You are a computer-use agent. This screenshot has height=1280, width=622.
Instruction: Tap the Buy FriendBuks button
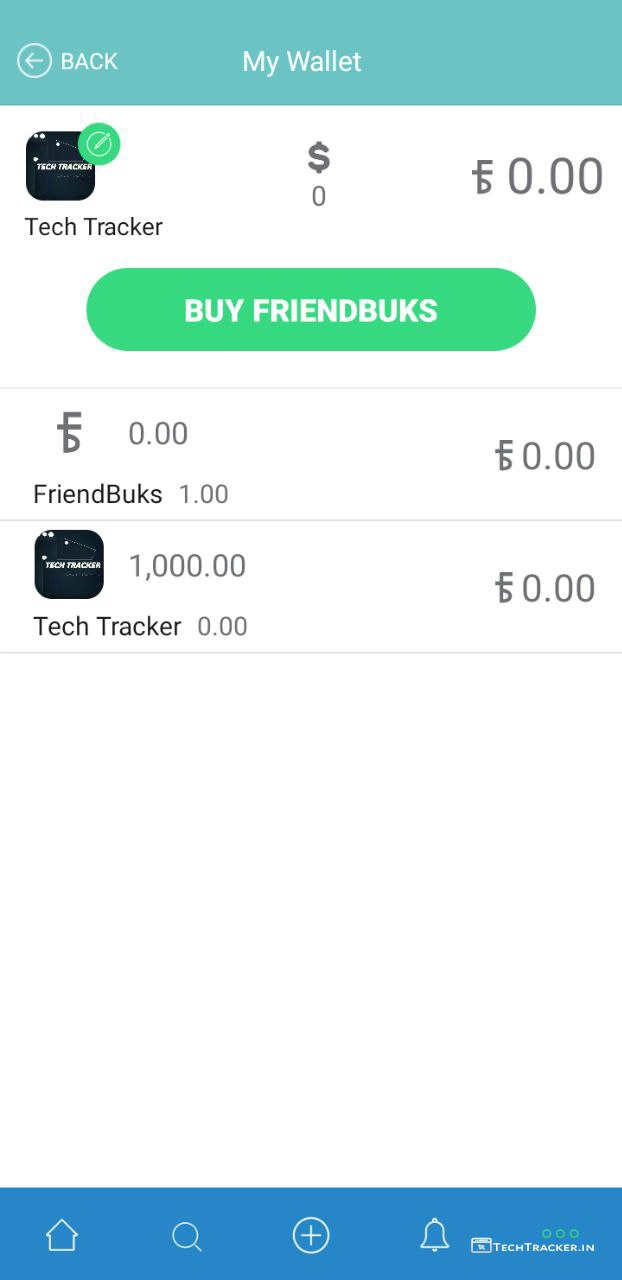[x=311, y=310]
